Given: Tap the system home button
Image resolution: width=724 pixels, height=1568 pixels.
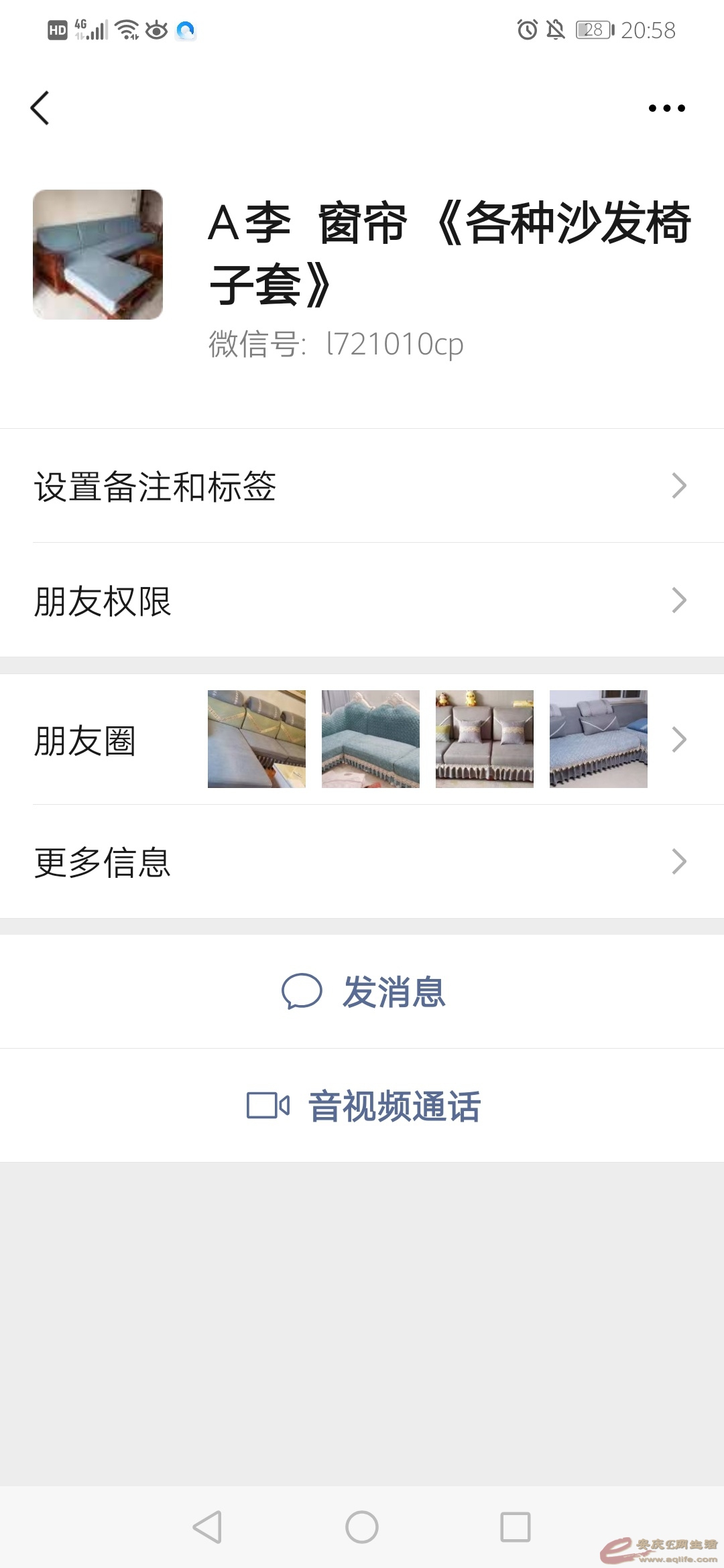Looking at the screenshot, I should click(362, 1527).
